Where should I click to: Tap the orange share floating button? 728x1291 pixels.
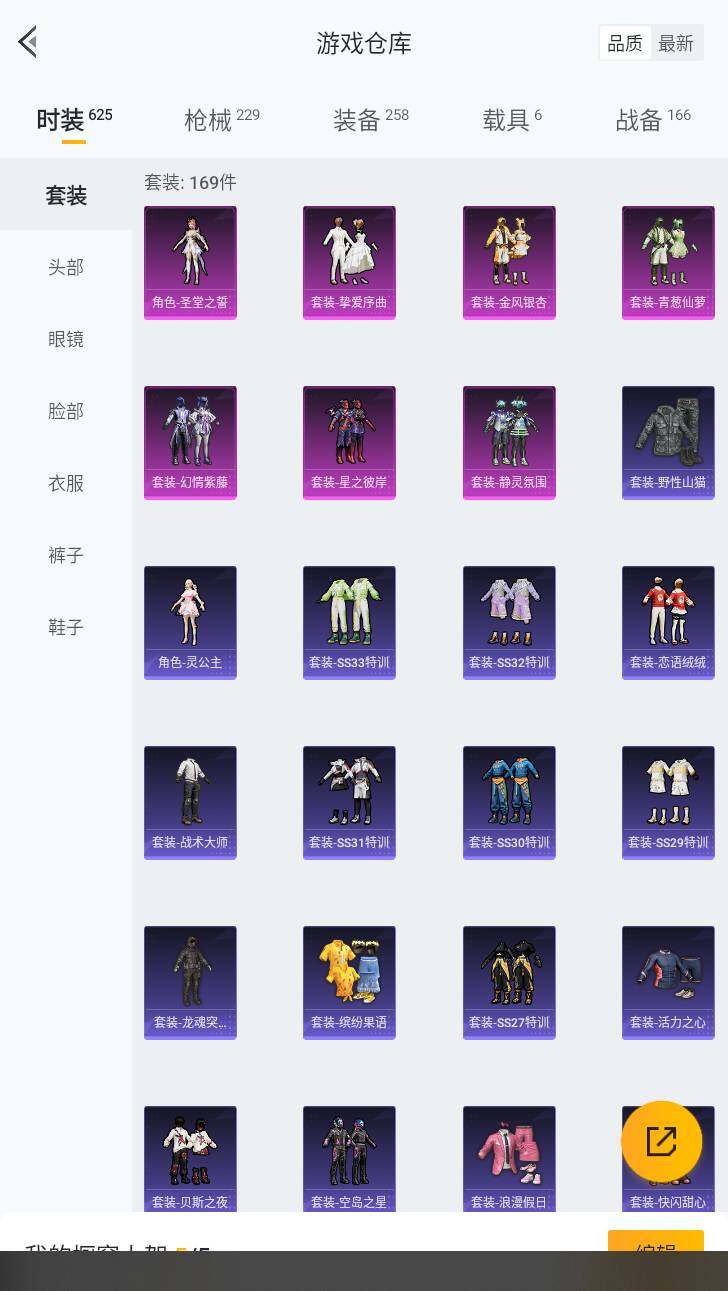(x=661, y=1141)
